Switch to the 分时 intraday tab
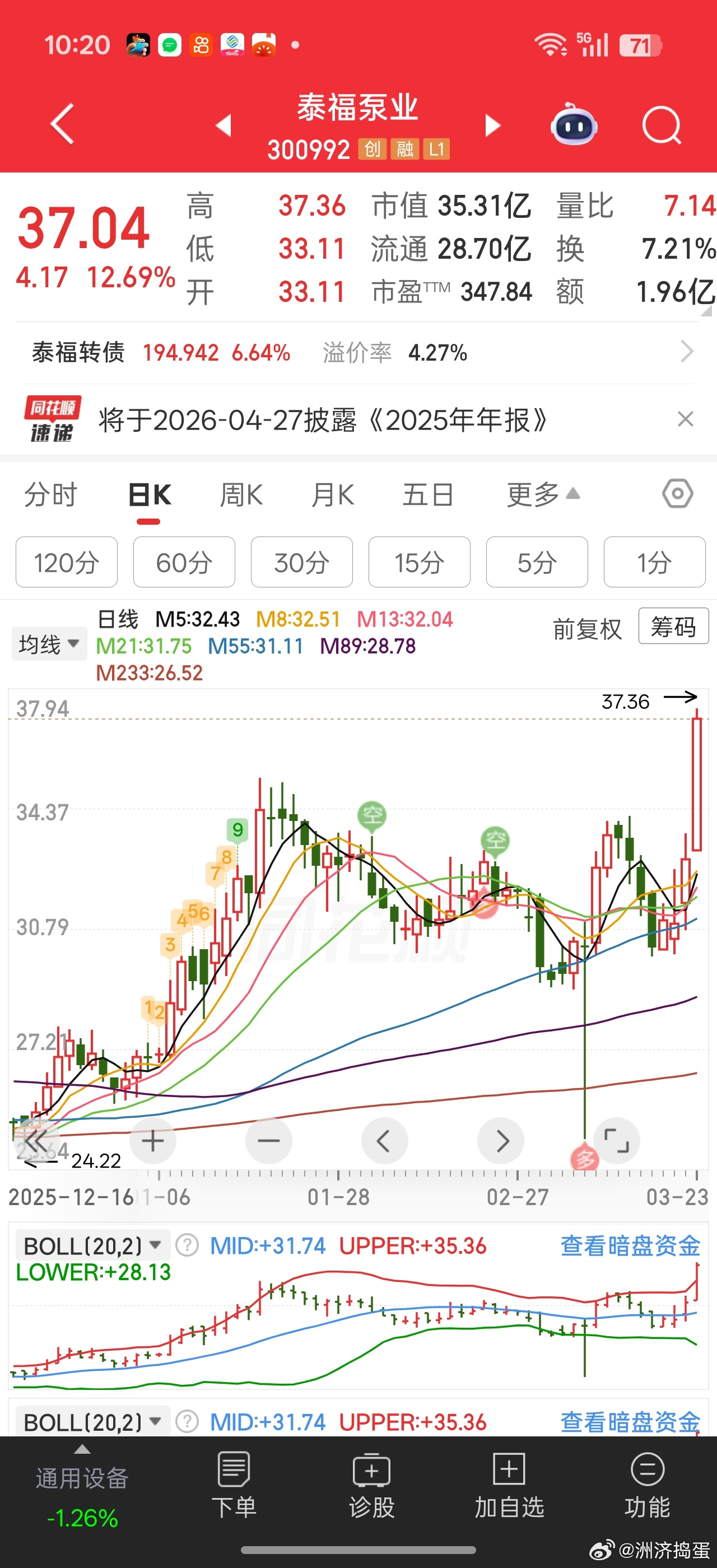Image resolution: width=717 pixels, height=1568 pixels. click(x=52, y=495)
